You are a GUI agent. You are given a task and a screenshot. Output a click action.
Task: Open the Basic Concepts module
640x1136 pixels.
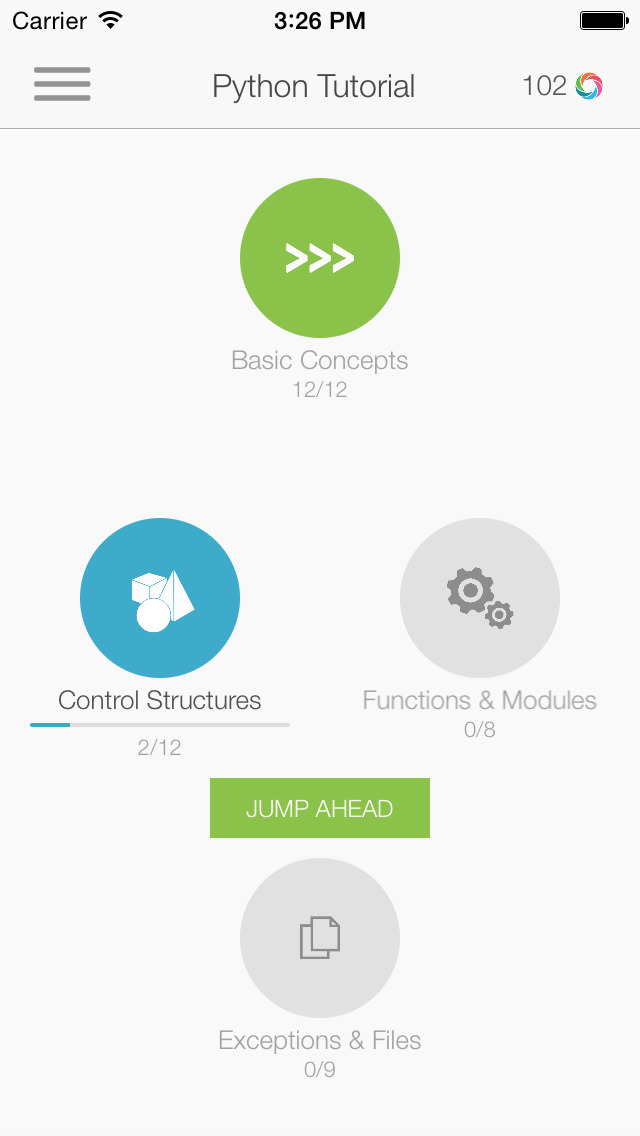(320, 258)
